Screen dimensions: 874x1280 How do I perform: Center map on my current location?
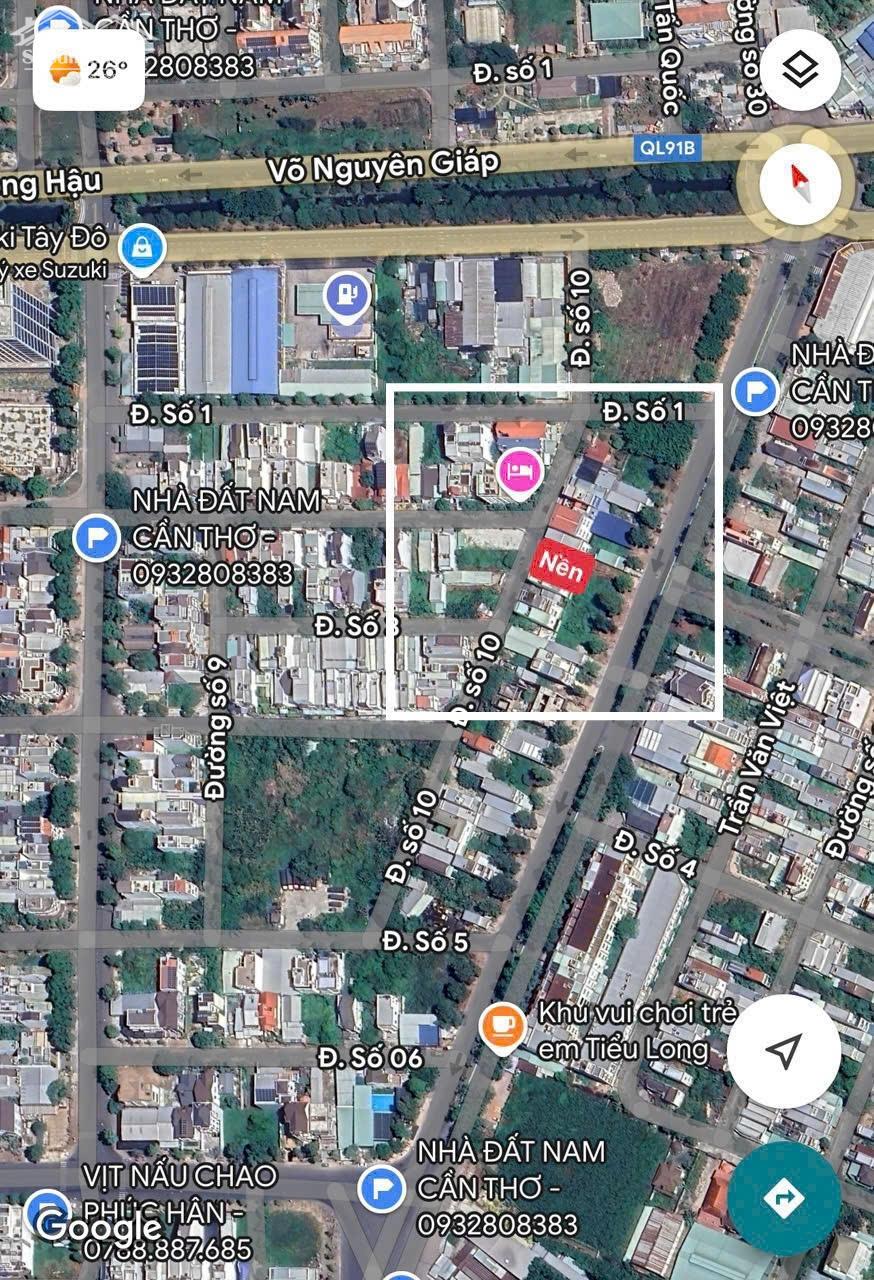784,1051
